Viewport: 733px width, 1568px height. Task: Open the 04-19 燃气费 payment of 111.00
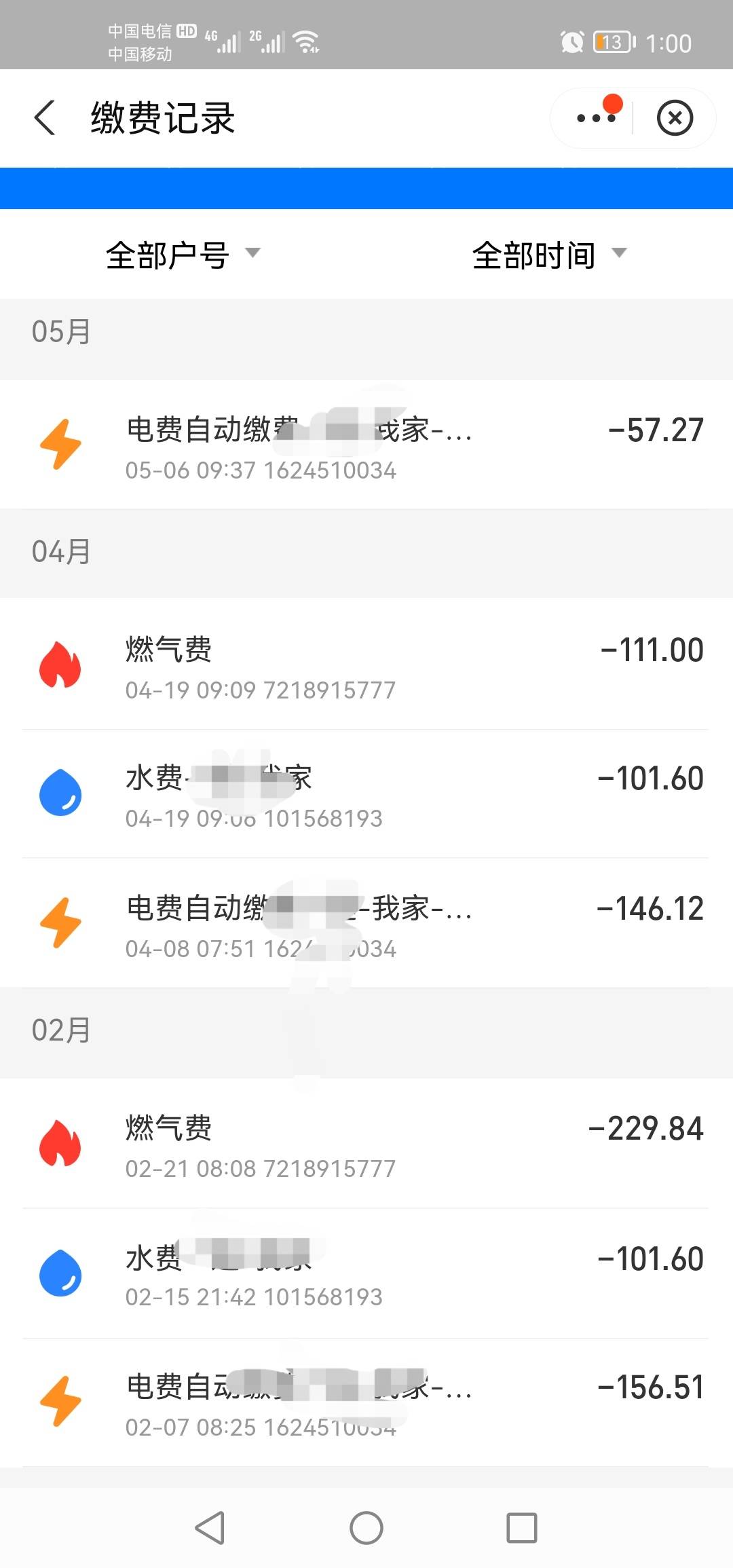click(x=366, y=665)
